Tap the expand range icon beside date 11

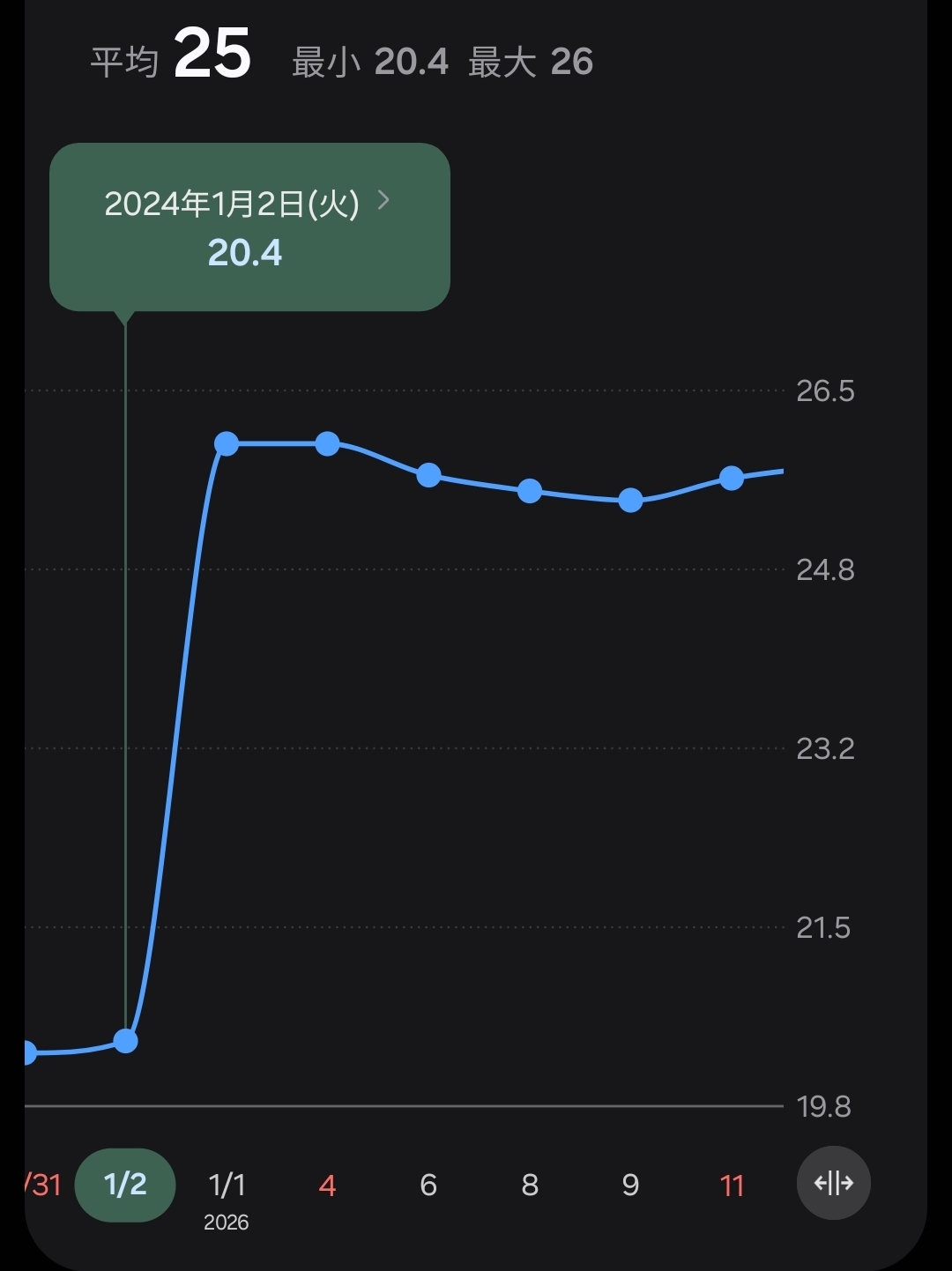coord(833,1183)
